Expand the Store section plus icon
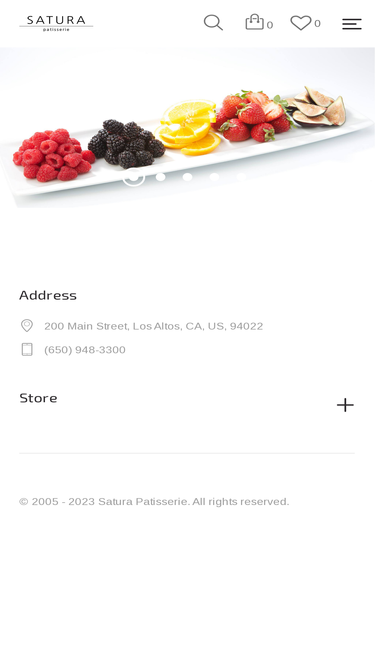The height and width of the screenshot is (667, 375). click(x=345, y=405)
